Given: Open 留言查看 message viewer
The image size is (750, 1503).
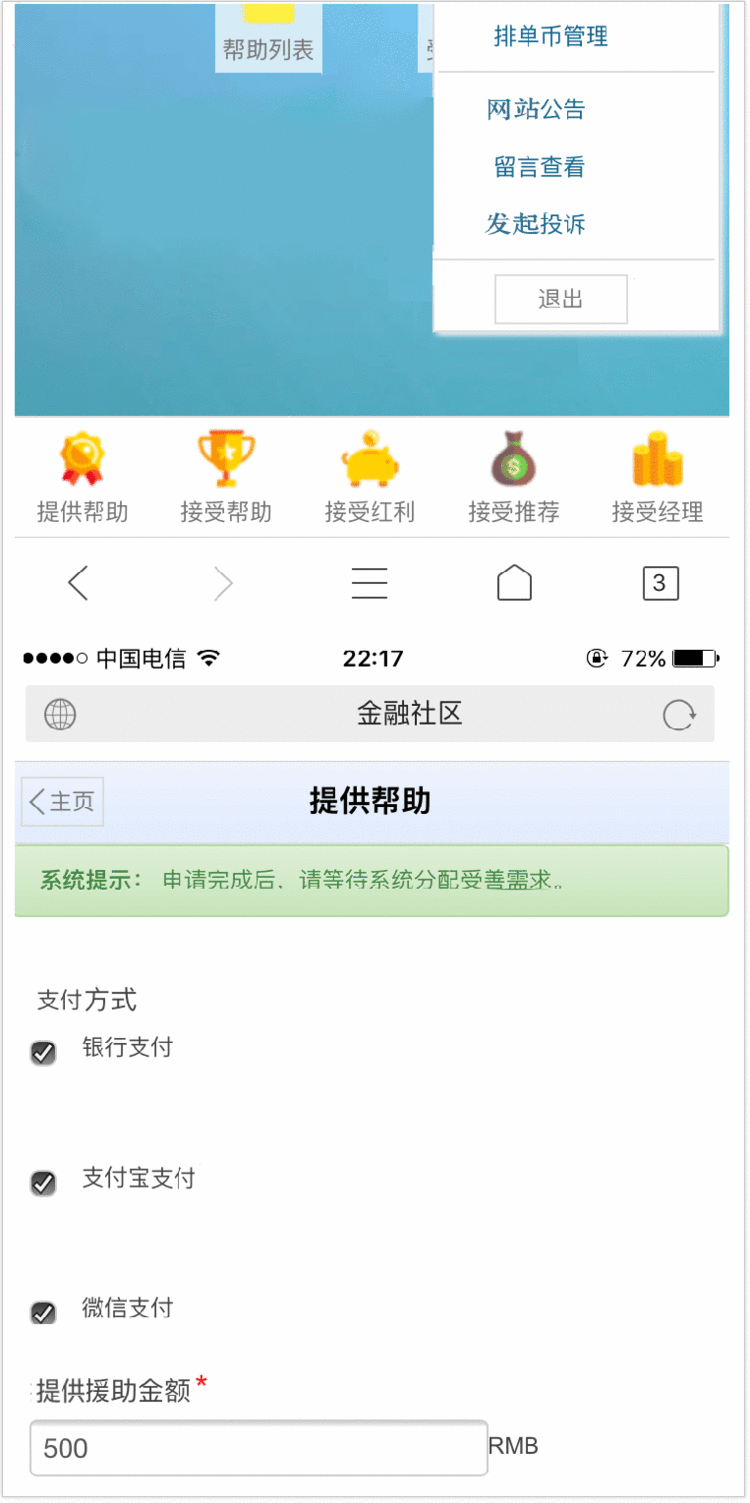Looking at the screenshot, I should [x=538, y=166].
